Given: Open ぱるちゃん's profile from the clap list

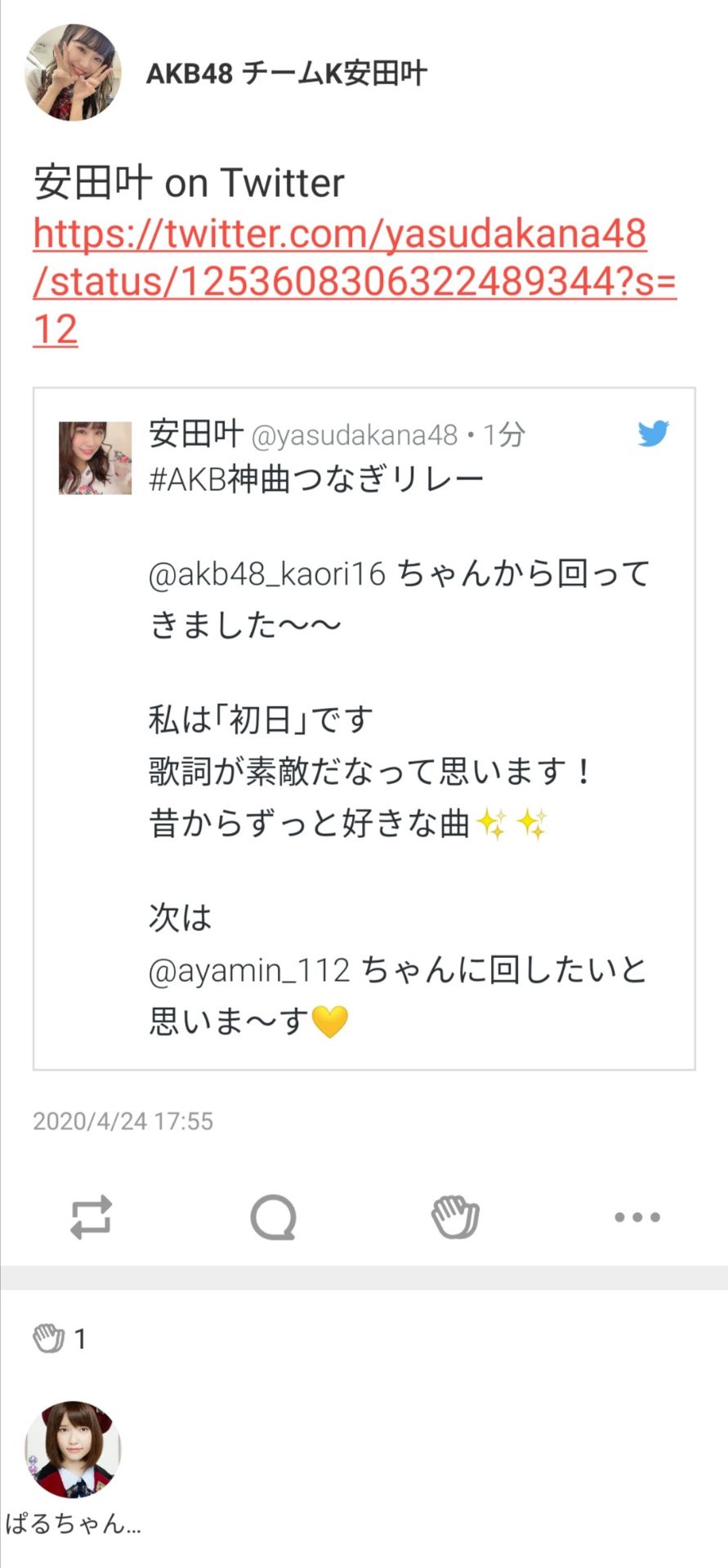Looking at the screenshot, I should coord(74,1450).
